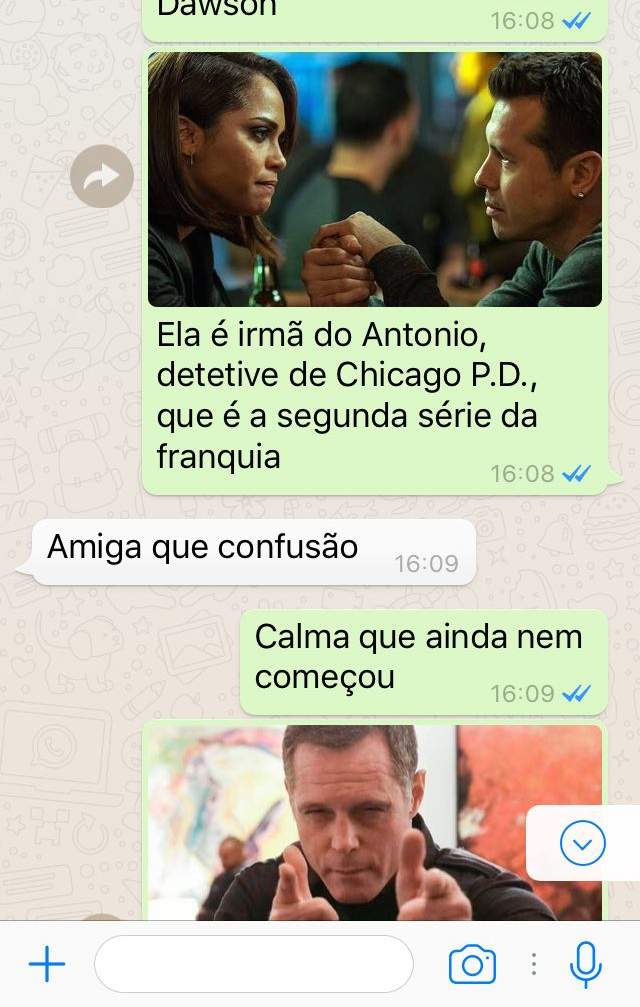Open the photo above the Antonio message
This screenshot has height=1007, width=640.
(x=374, y=179)
